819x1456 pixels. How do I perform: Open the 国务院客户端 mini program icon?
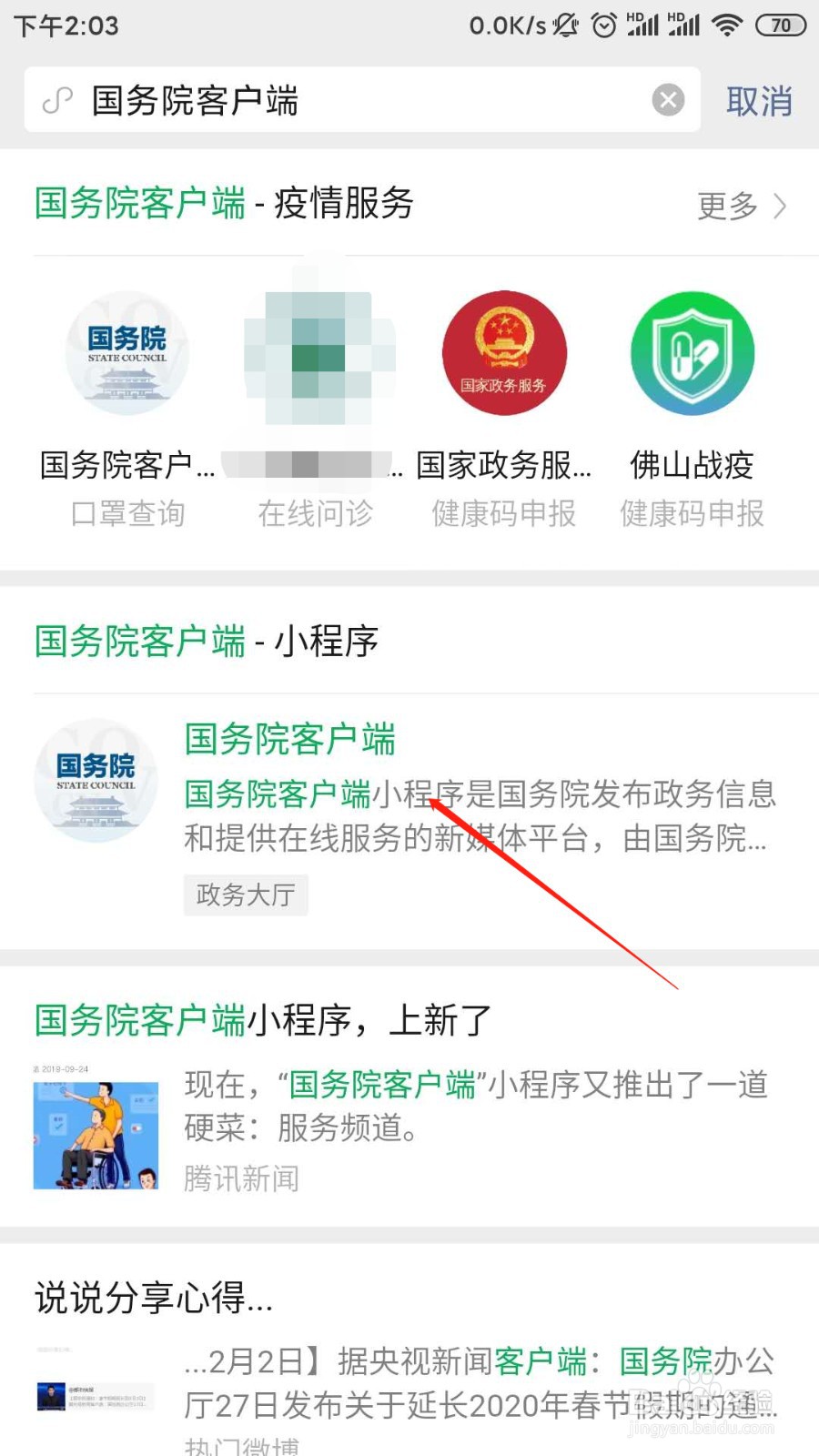click(x=127, y=355)
